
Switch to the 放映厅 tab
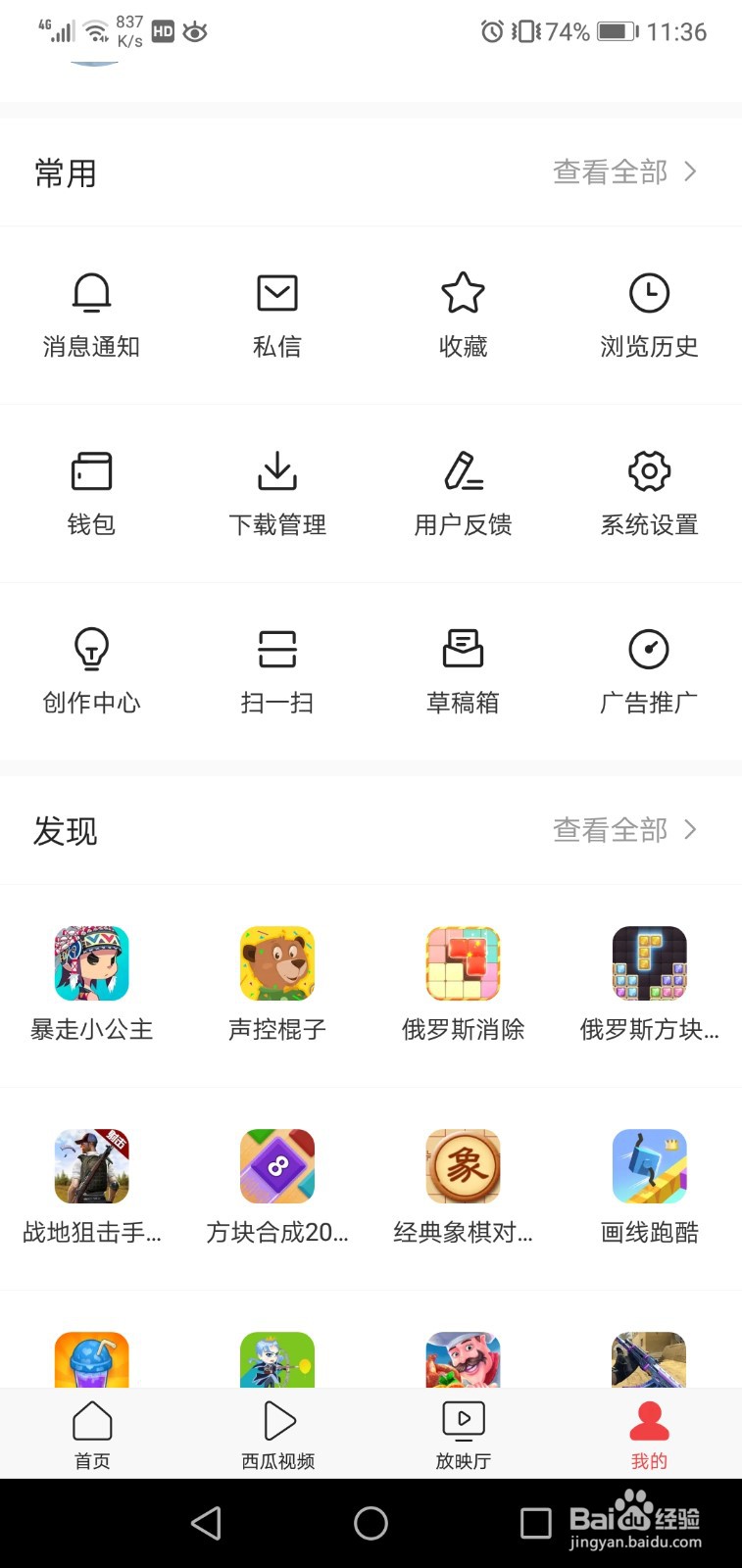[464, 1434]
